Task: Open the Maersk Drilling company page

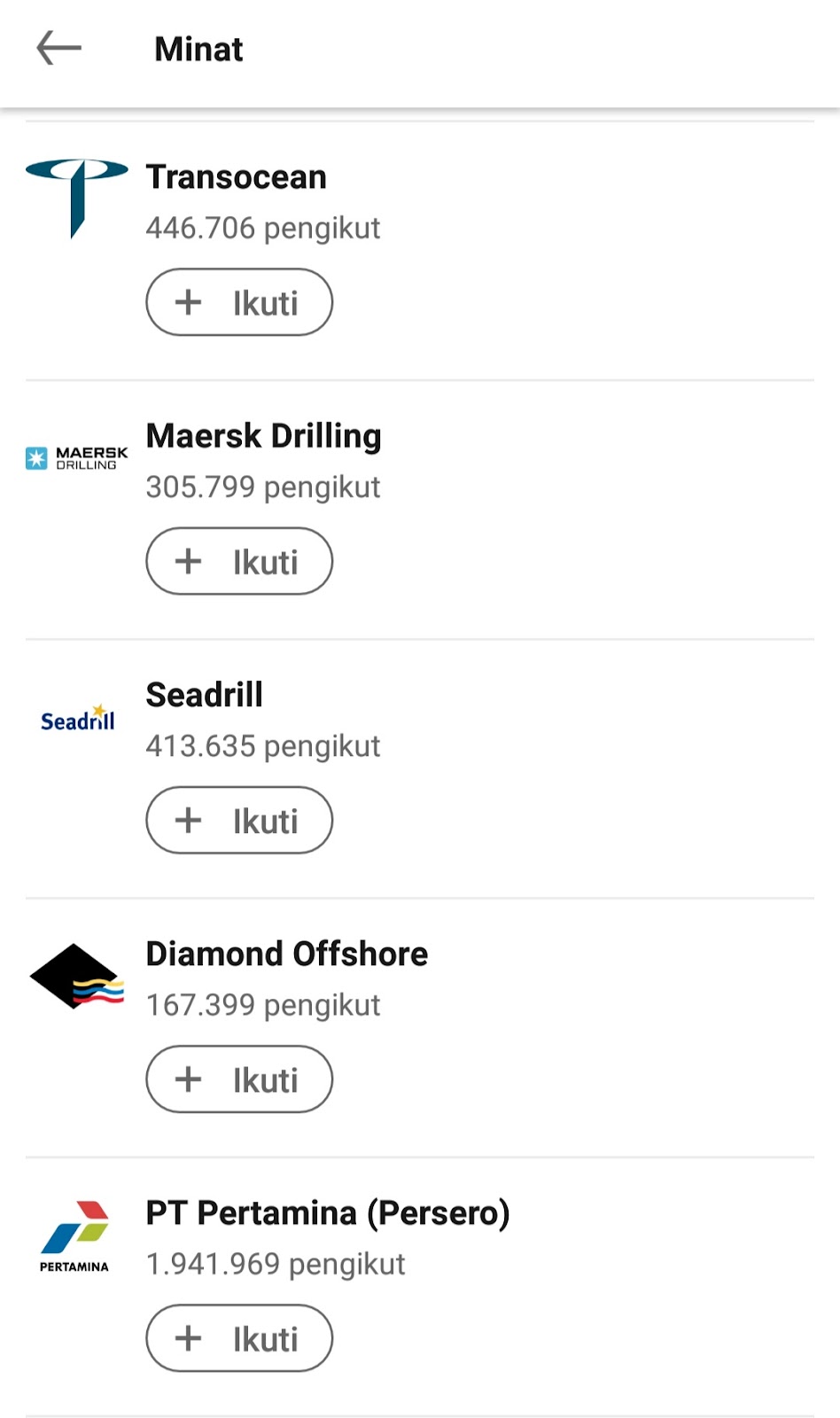Action: click(x=264, y=436)
